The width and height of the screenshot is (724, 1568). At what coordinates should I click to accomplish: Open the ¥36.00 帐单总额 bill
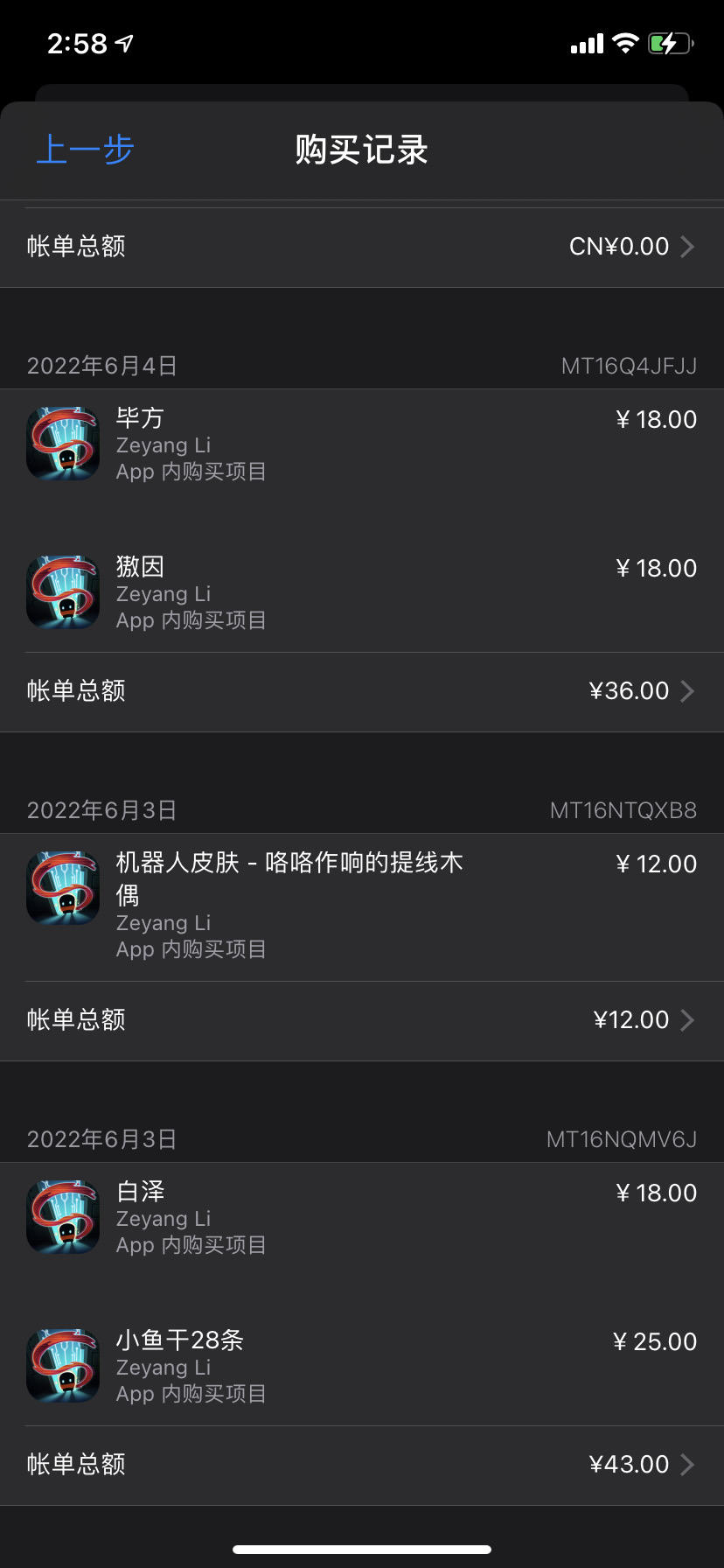coord(362,691)
